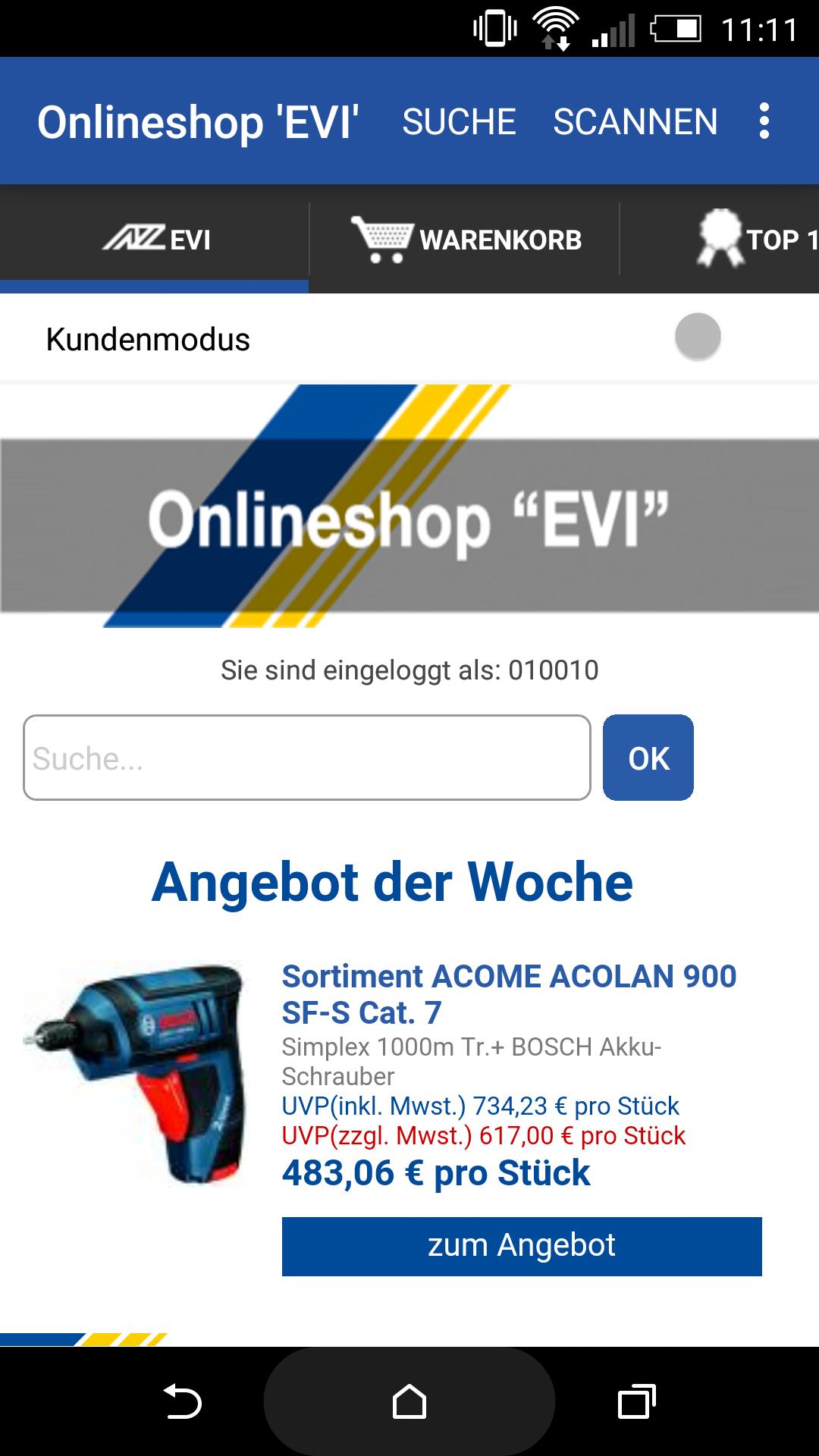Open the SUCHE action in the app bar
Image resolution: width=819 pixels, height=1456 pixels.
click(x=459, y=121)
